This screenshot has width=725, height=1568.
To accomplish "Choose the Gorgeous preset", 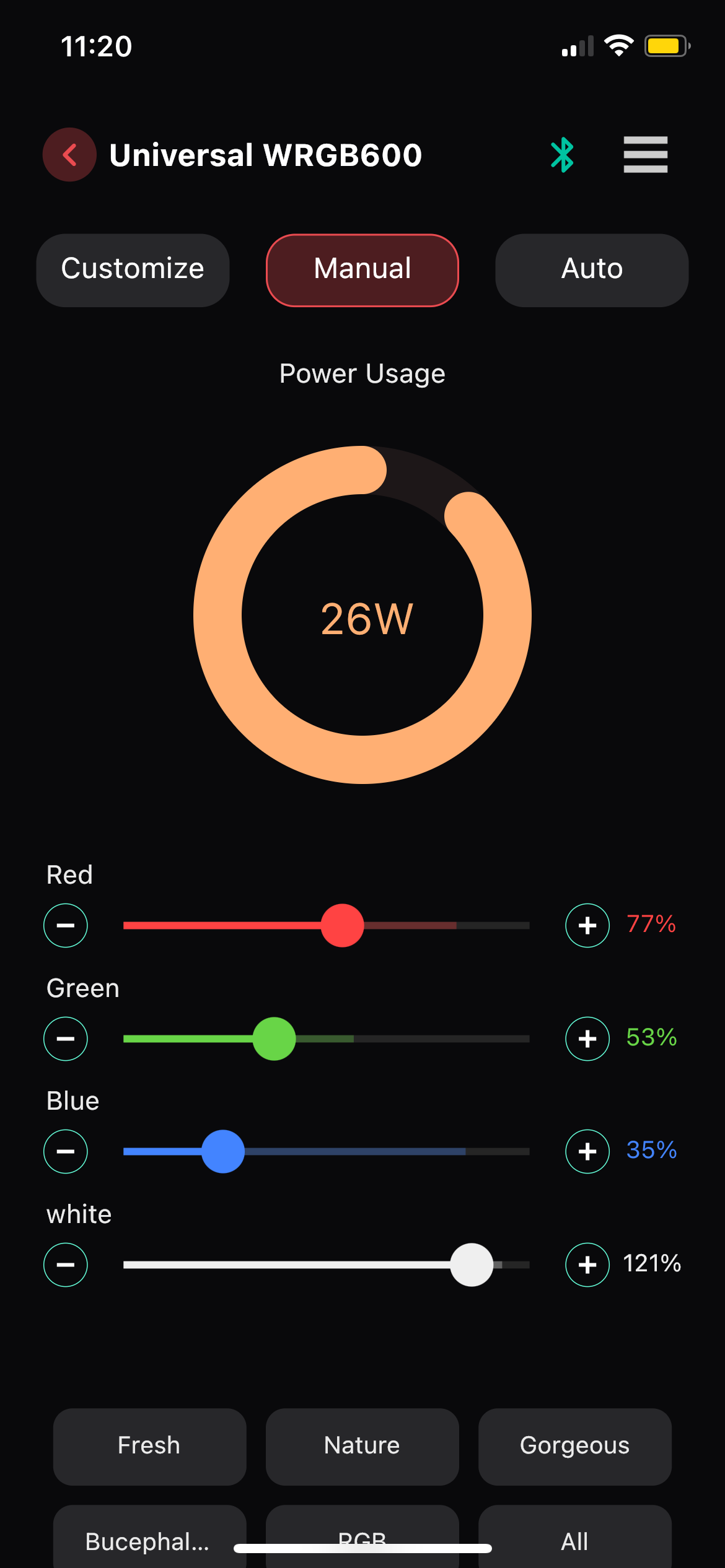I will click(x=574, y=1446).
